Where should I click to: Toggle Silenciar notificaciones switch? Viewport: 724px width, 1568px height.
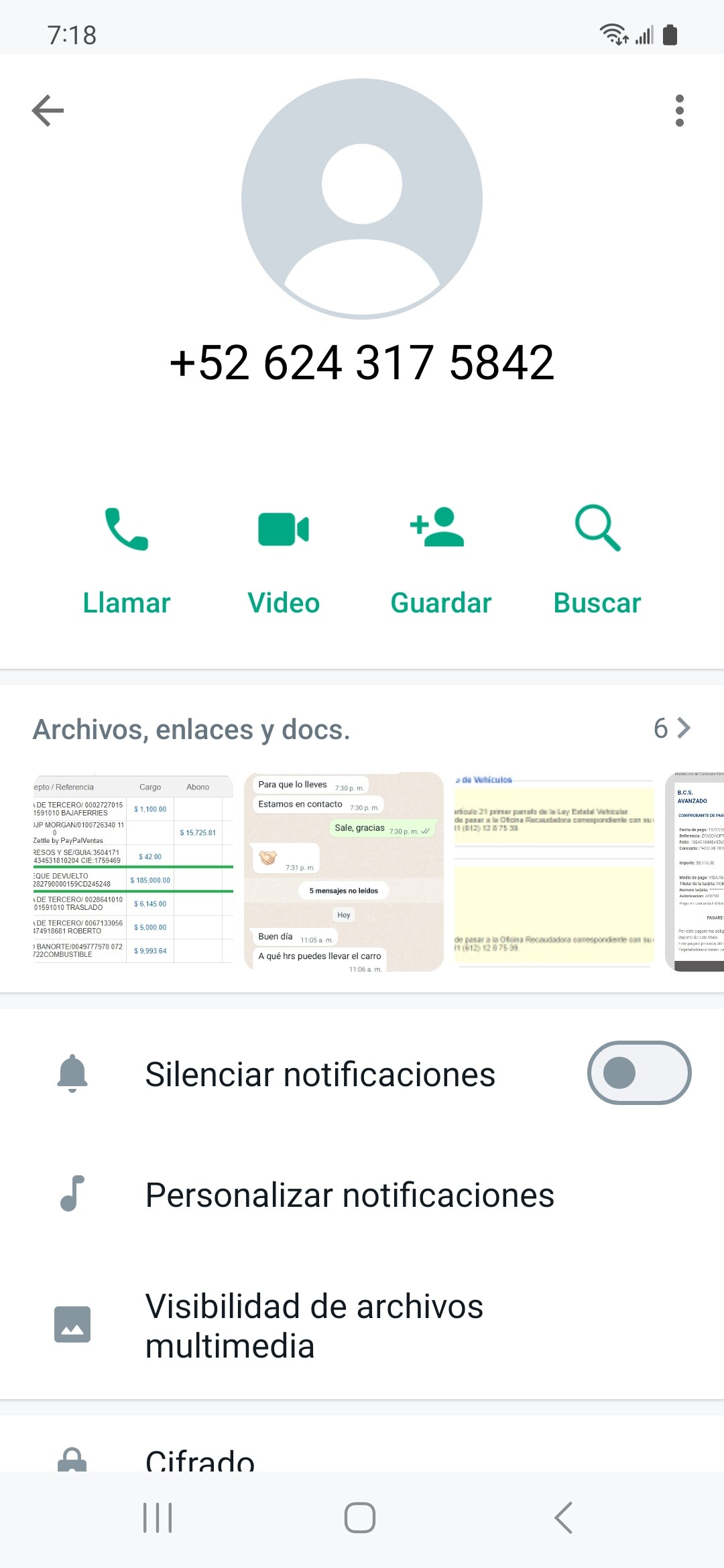coord(639,1073)
